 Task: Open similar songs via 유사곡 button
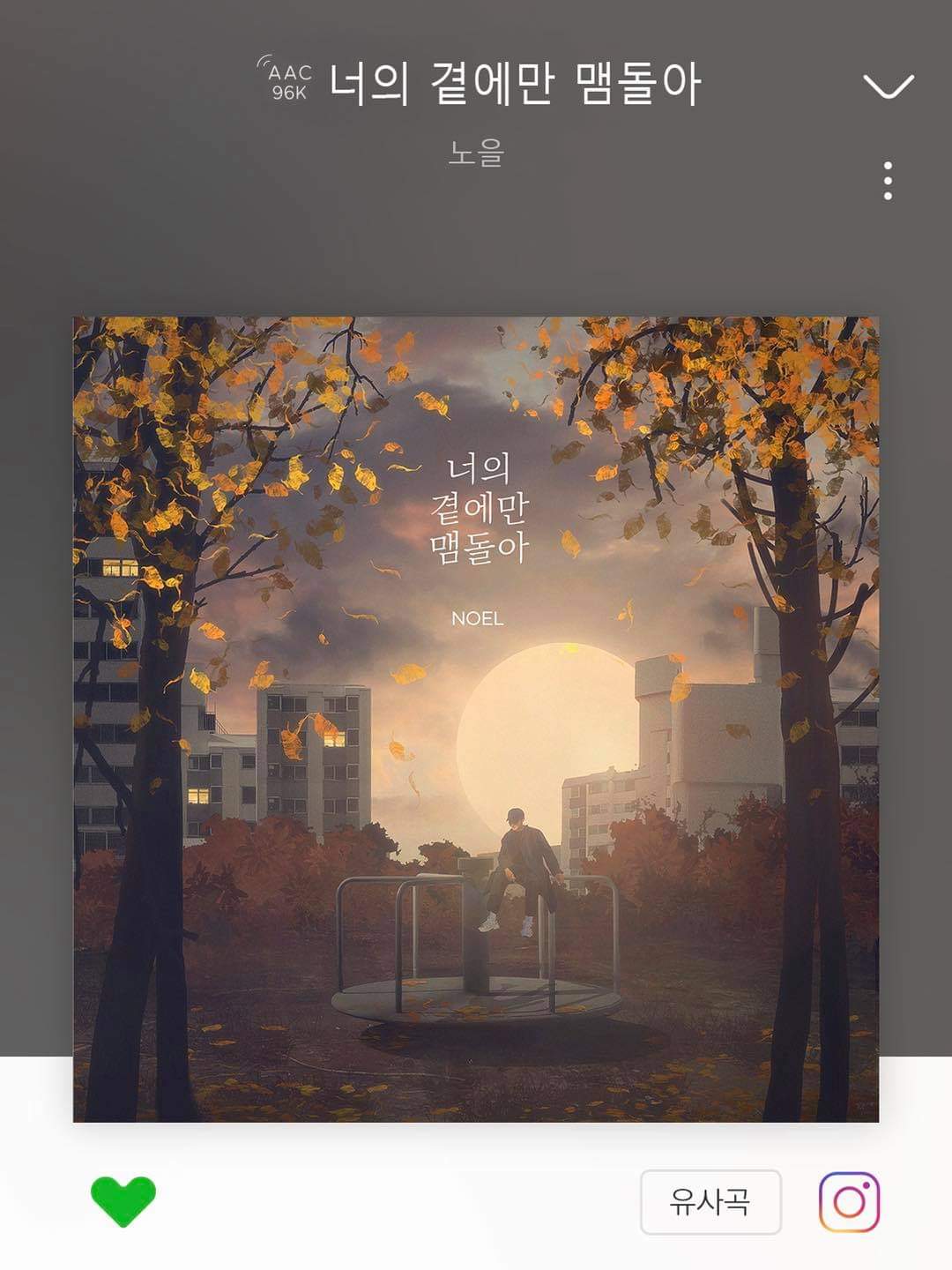710,1201
